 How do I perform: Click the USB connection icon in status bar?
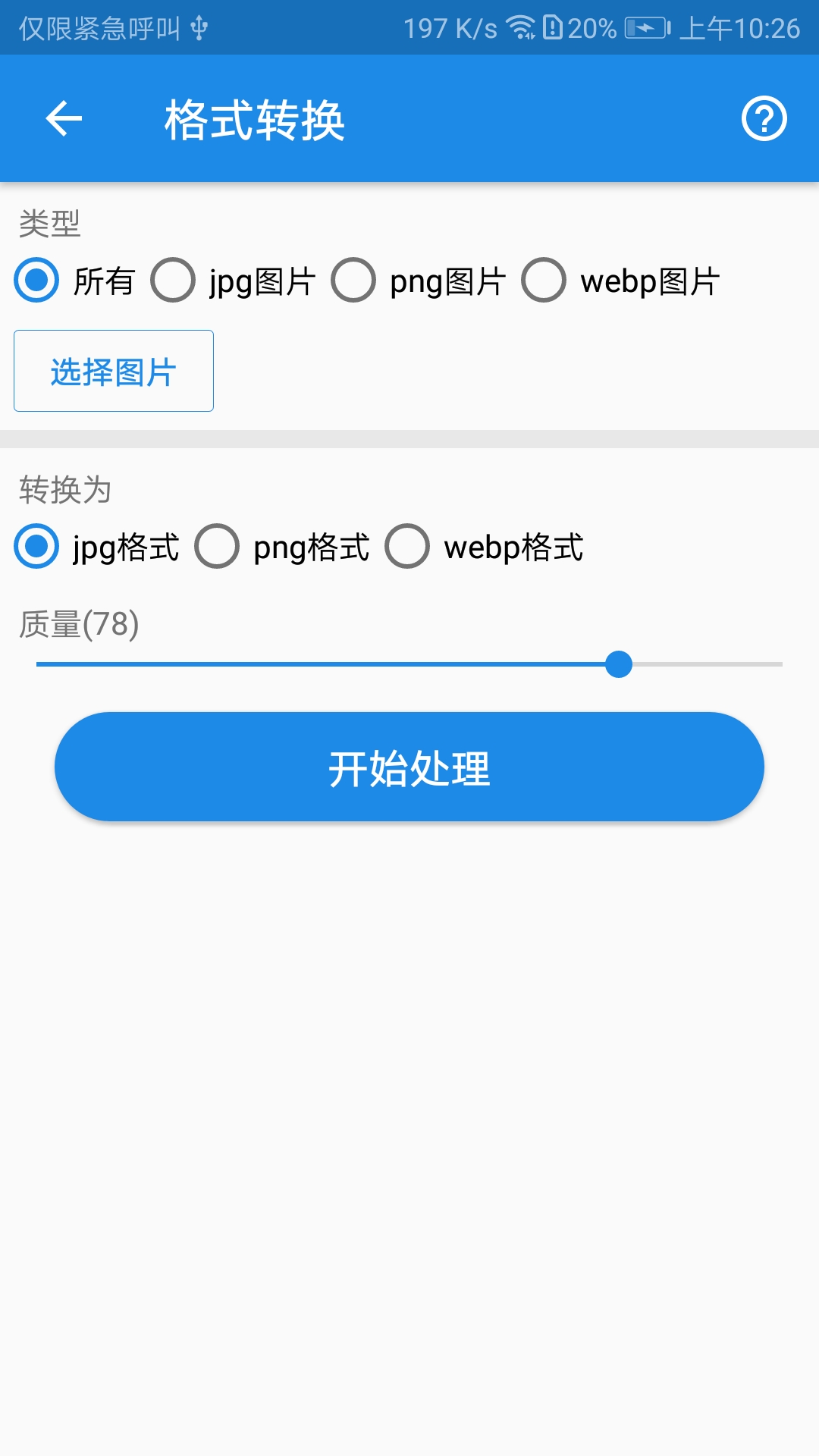(199, 27)
